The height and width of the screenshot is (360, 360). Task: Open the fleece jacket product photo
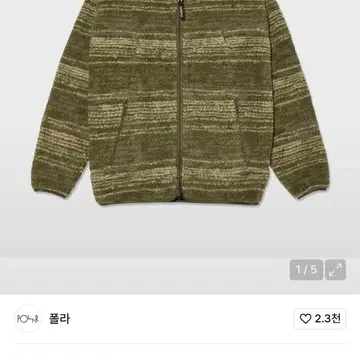click(x=180, y=102)
